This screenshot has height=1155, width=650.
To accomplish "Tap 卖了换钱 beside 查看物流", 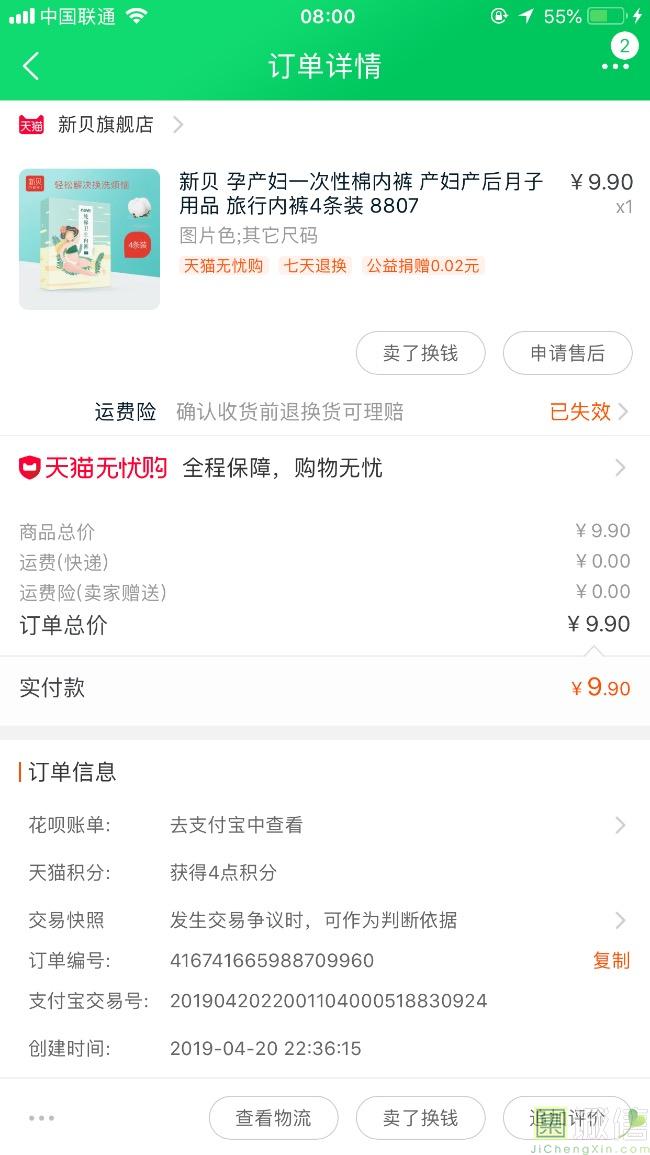I will click(x=420, y=1118).
